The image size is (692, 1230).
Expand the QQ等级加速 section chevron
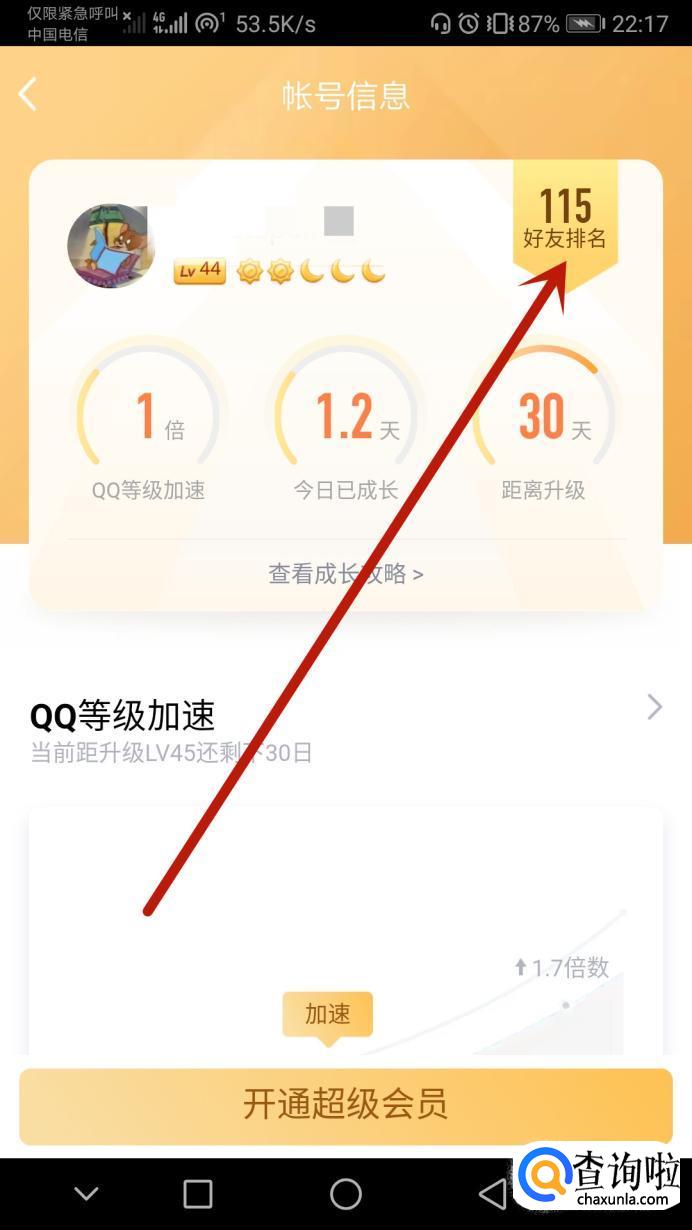click(x=655, y=707)
